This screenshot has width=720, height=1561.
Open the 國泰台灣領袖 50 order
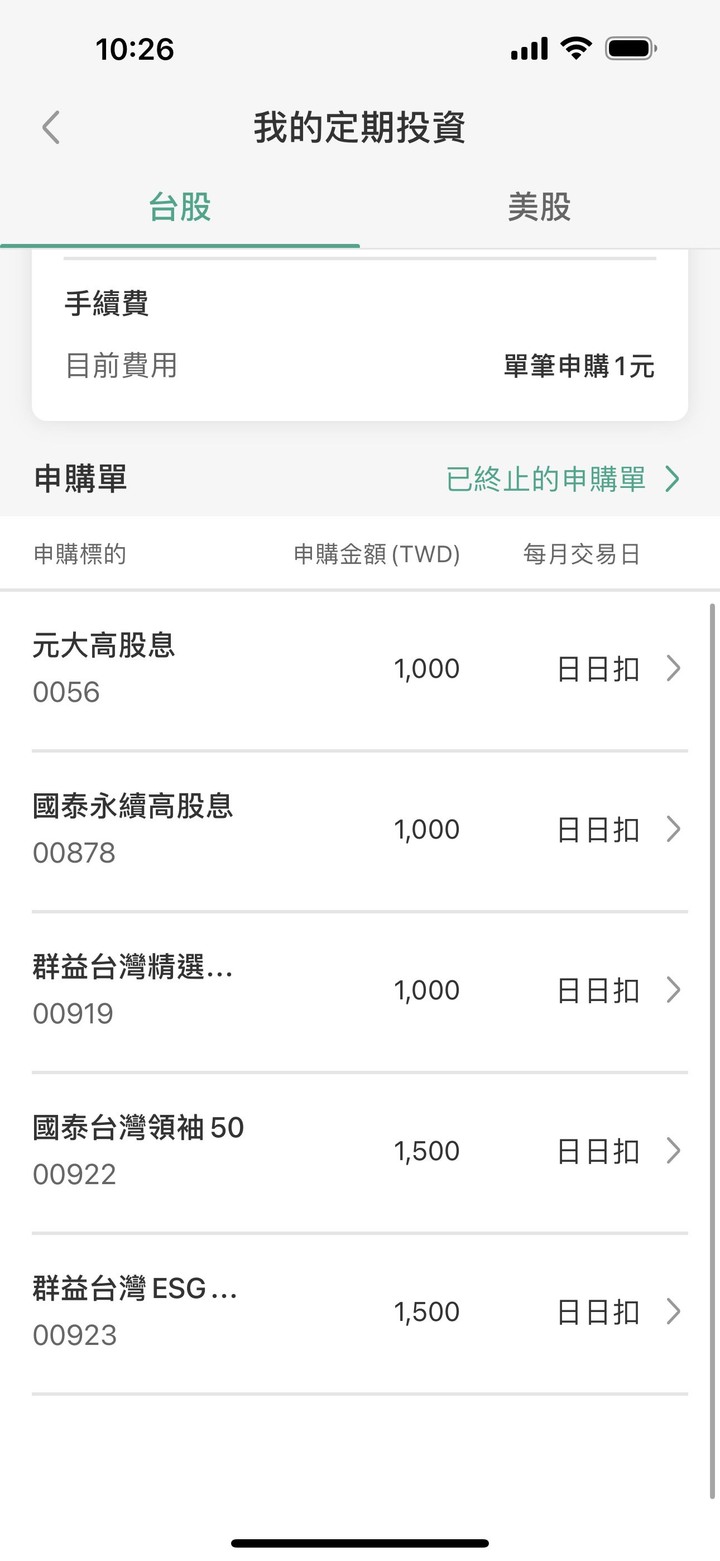[x=360, y=1152]
